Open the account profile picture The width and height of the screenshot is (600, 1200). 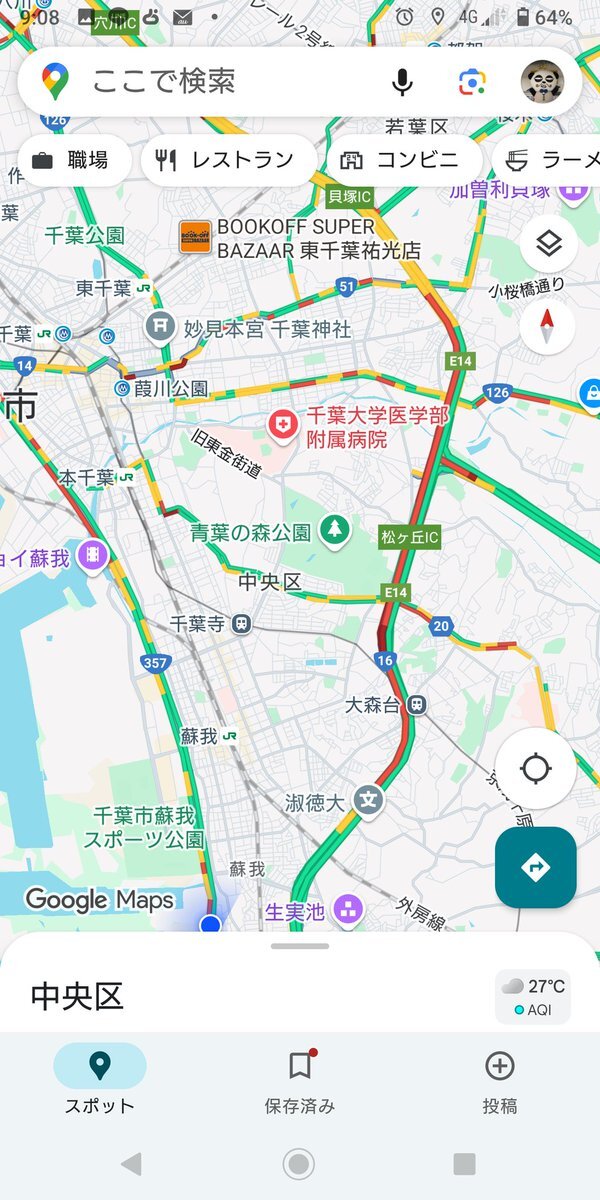(x=543, y=82)
